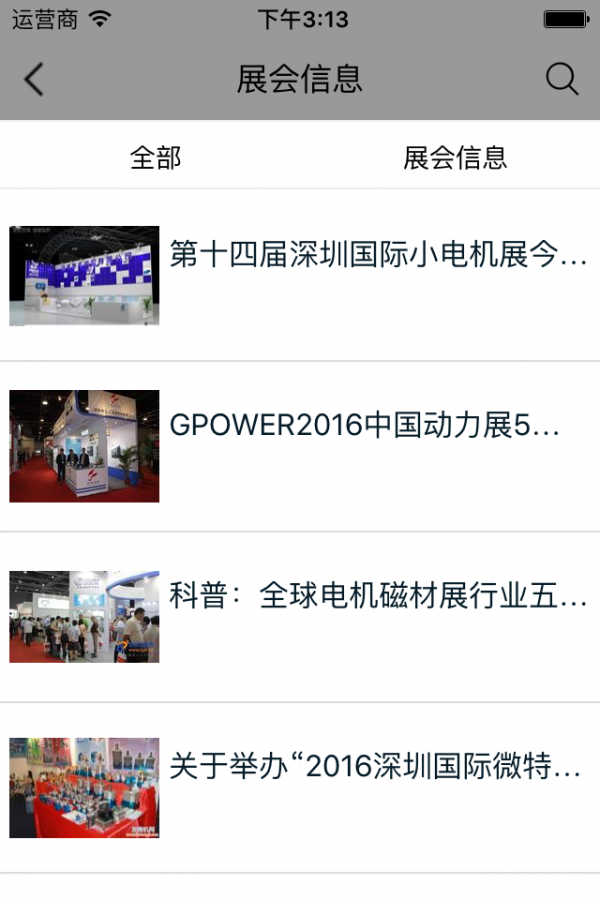This screenshot has width=600, height=900.
Task: Open search with the magnifier icon
Action: pyautogui.click(x=562, y=79)
